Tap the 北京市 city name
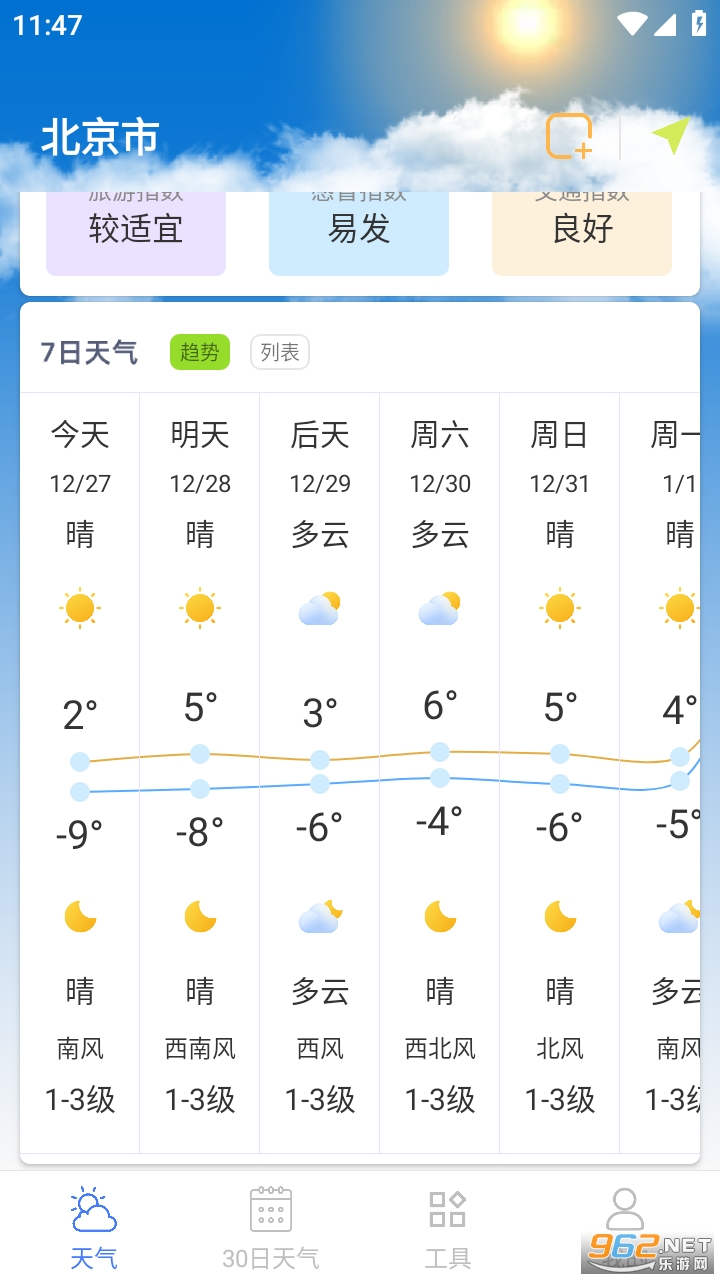The image size is (720, 1280). click(100, 138)
